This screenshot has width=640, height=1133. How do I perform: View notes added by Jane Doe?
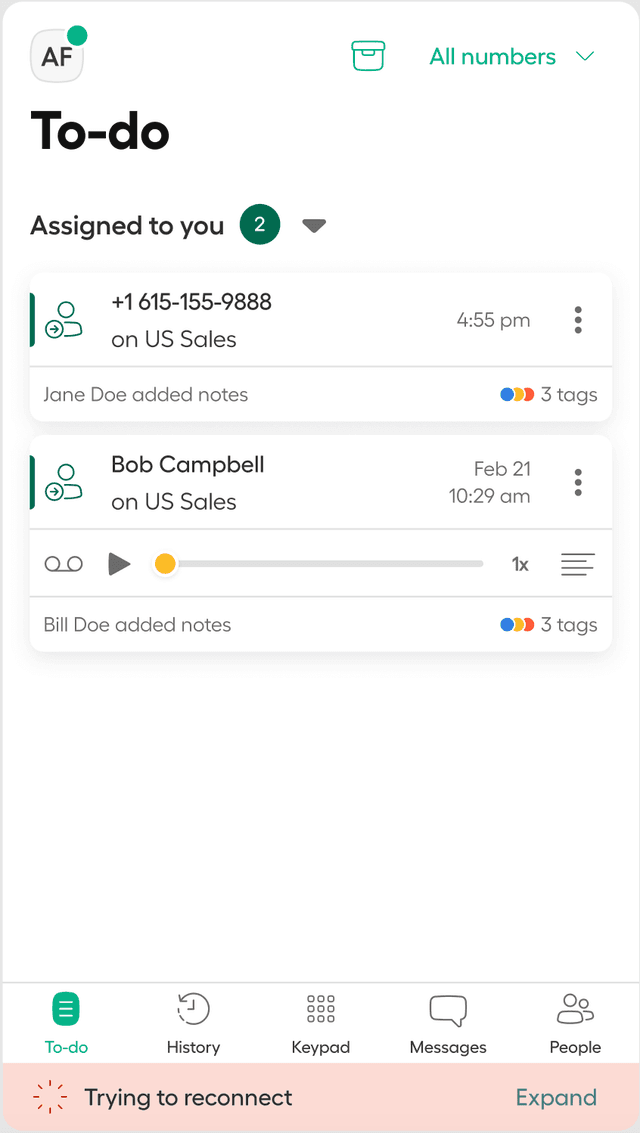[146, 394]
